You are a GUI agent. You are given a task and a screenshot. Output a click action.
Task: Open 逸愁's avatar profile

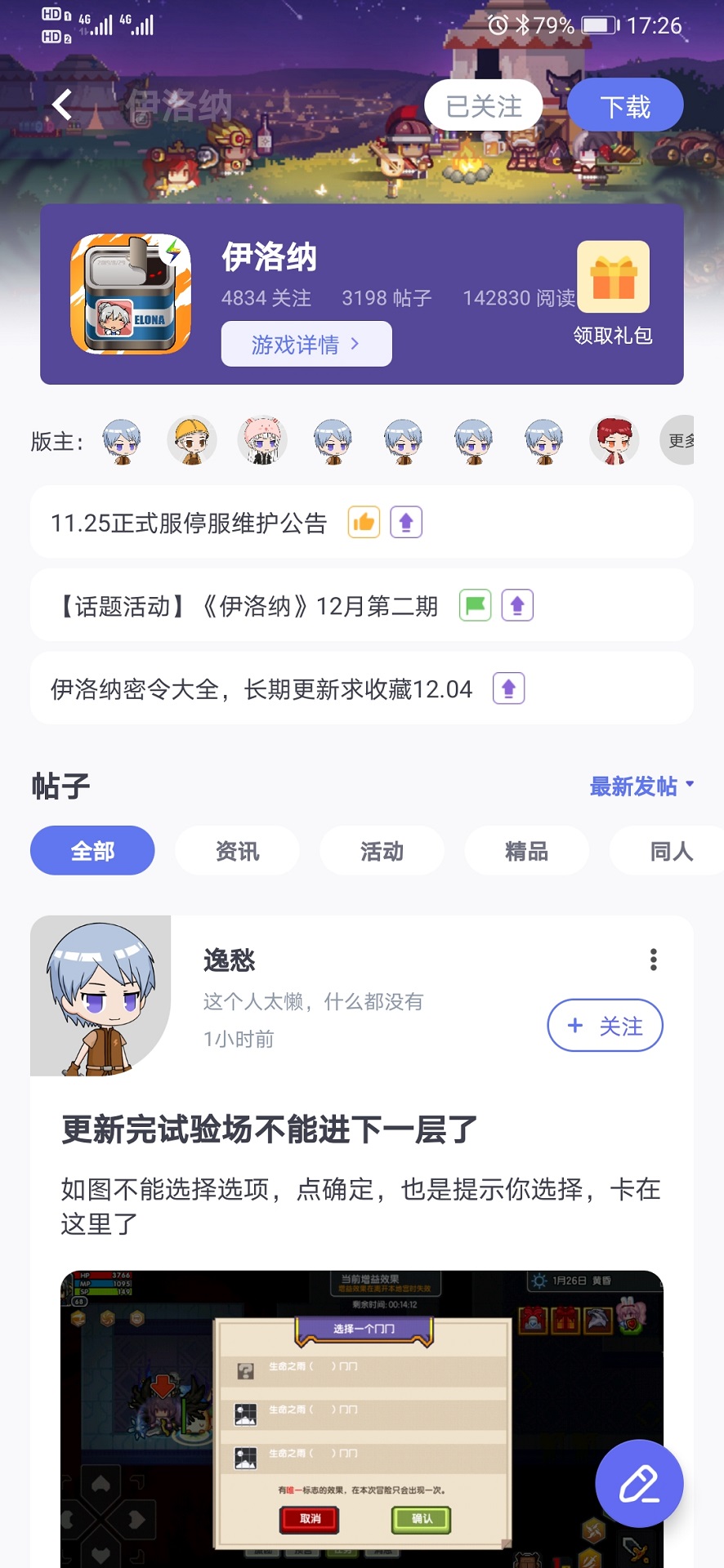coord(101,996)
